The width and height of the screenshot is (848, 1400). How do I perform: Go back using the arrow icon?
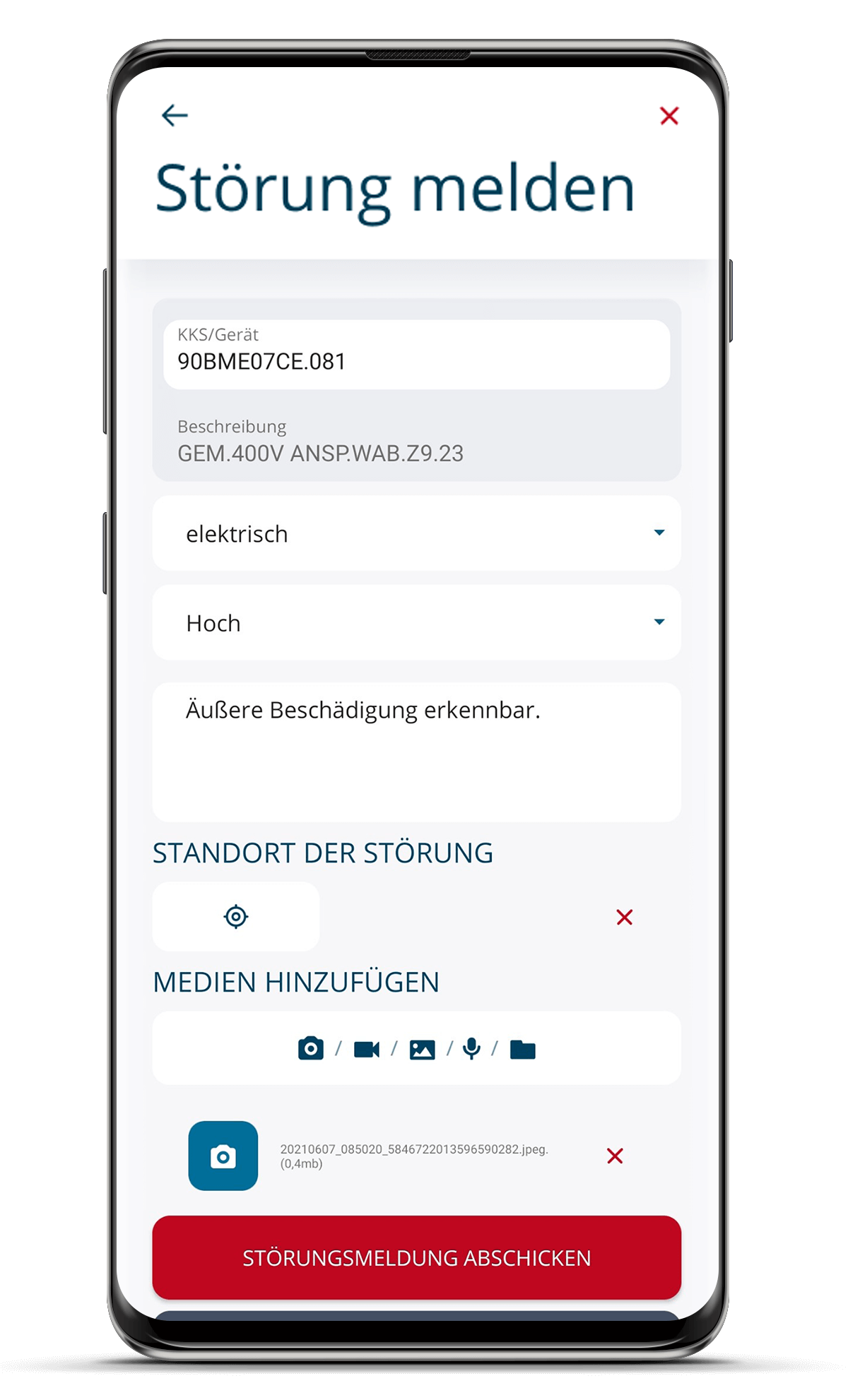click(x=175, y=115)
